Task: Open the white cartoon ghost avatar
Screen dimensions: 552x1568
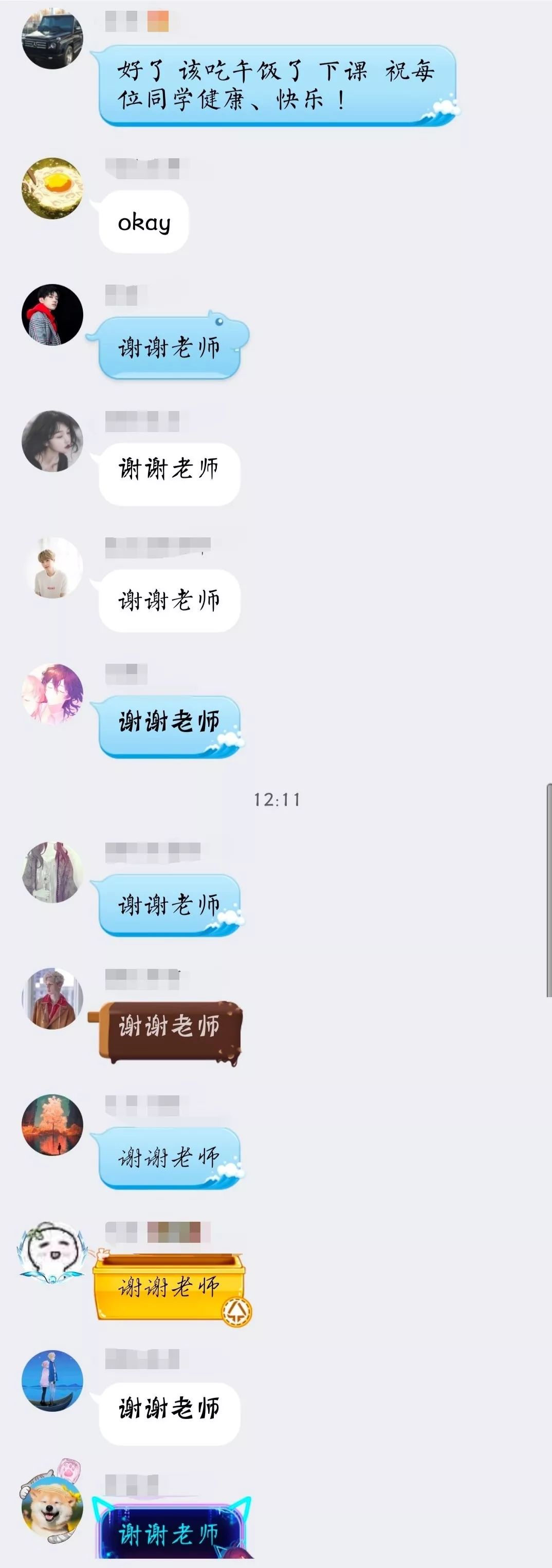Action: click(52, 1252)
